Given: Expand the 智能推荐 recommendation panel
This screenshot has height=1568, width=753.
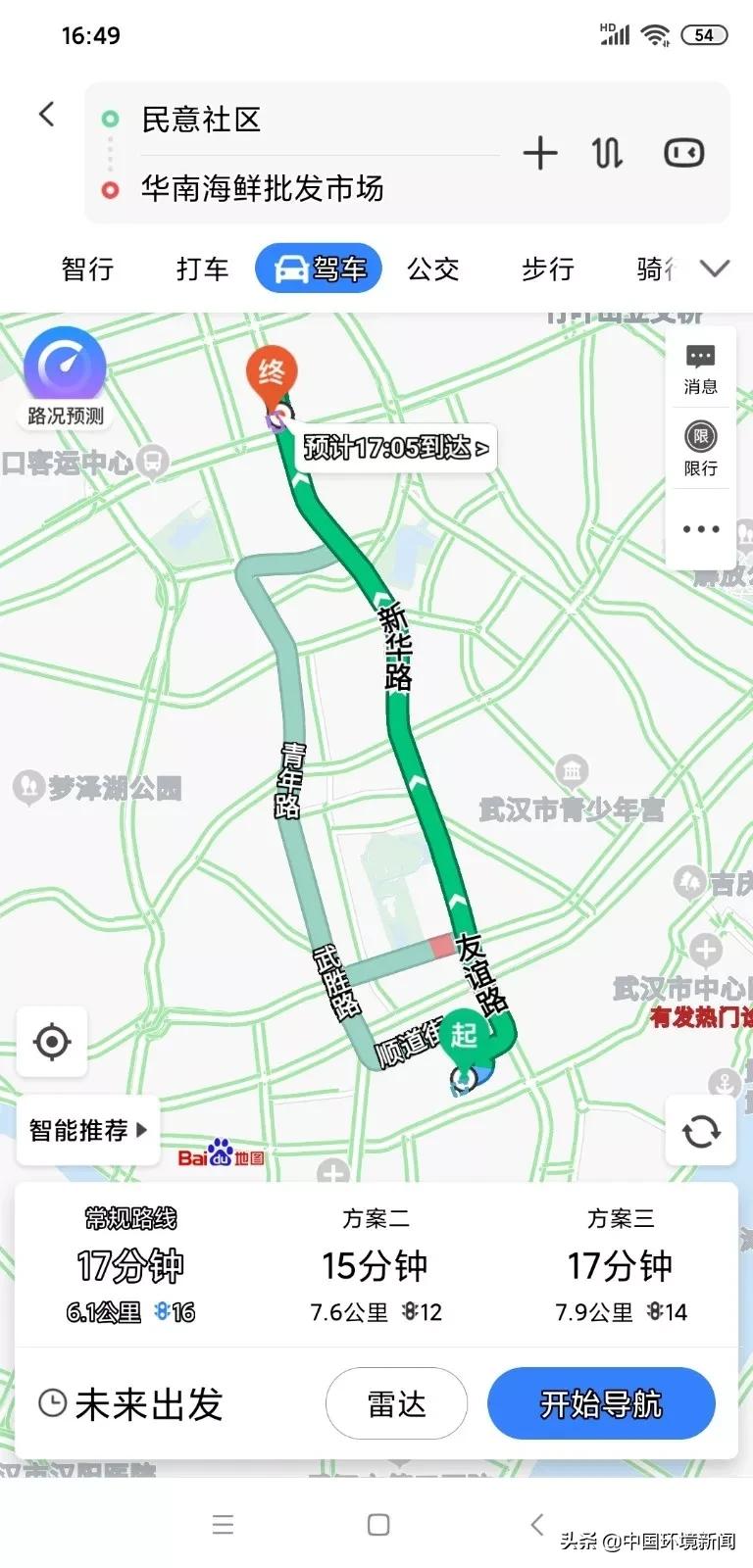Looking at the screenshot, I should tap(87, 1130).
